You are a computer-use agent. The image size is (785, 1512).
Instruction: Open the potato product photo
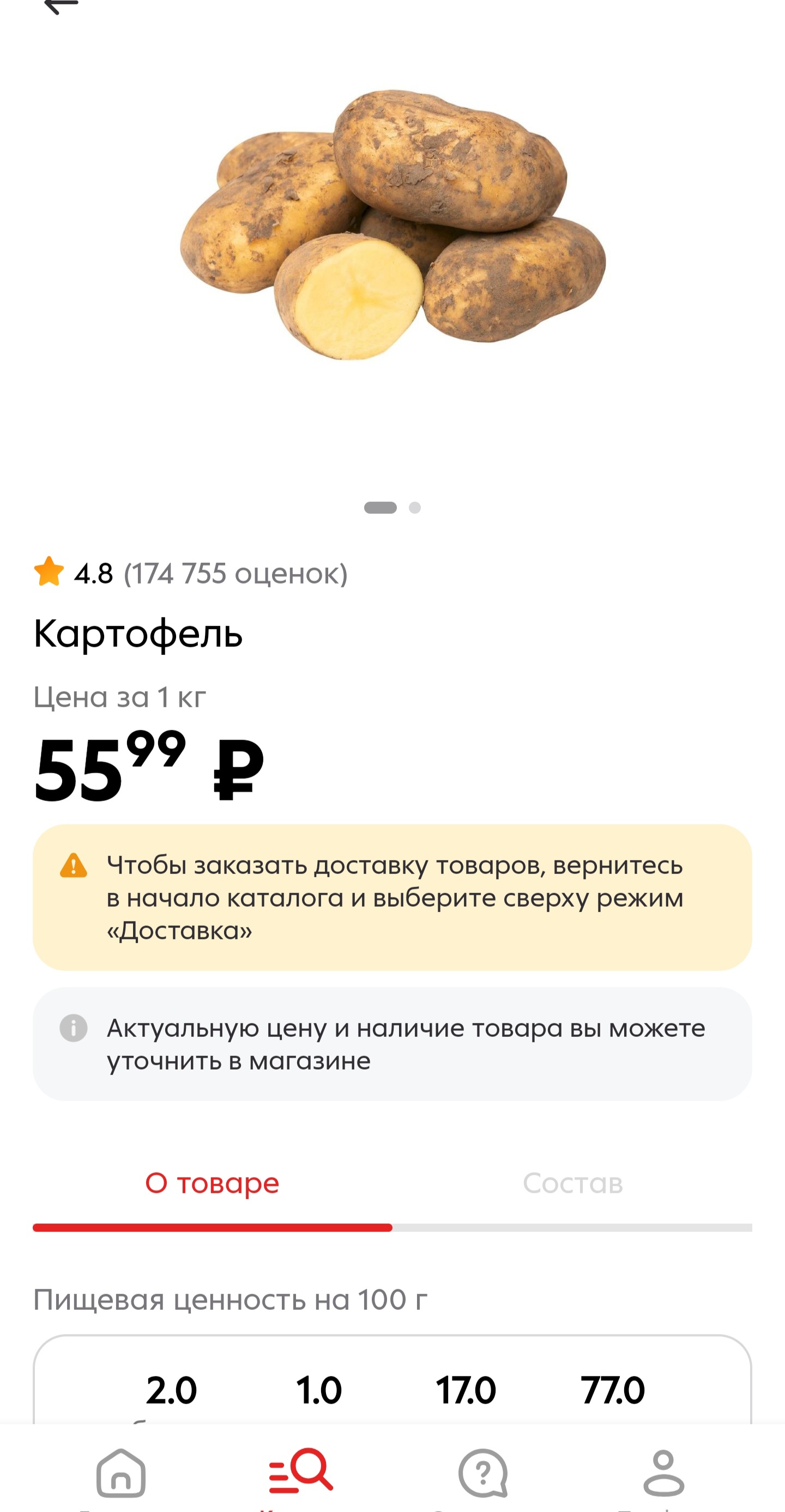(x=392, y=225)
